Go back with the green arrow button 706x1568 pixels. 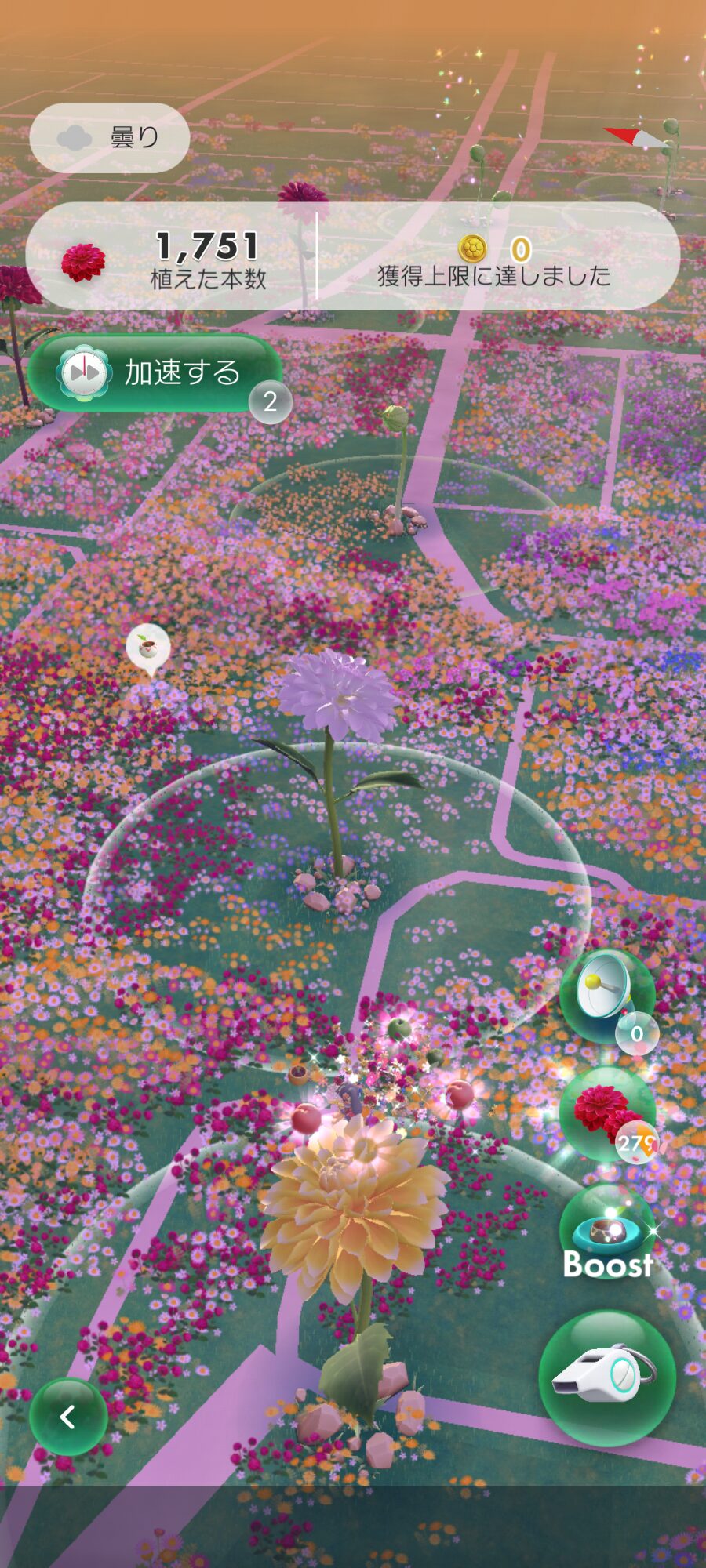tap(68, 1416)
